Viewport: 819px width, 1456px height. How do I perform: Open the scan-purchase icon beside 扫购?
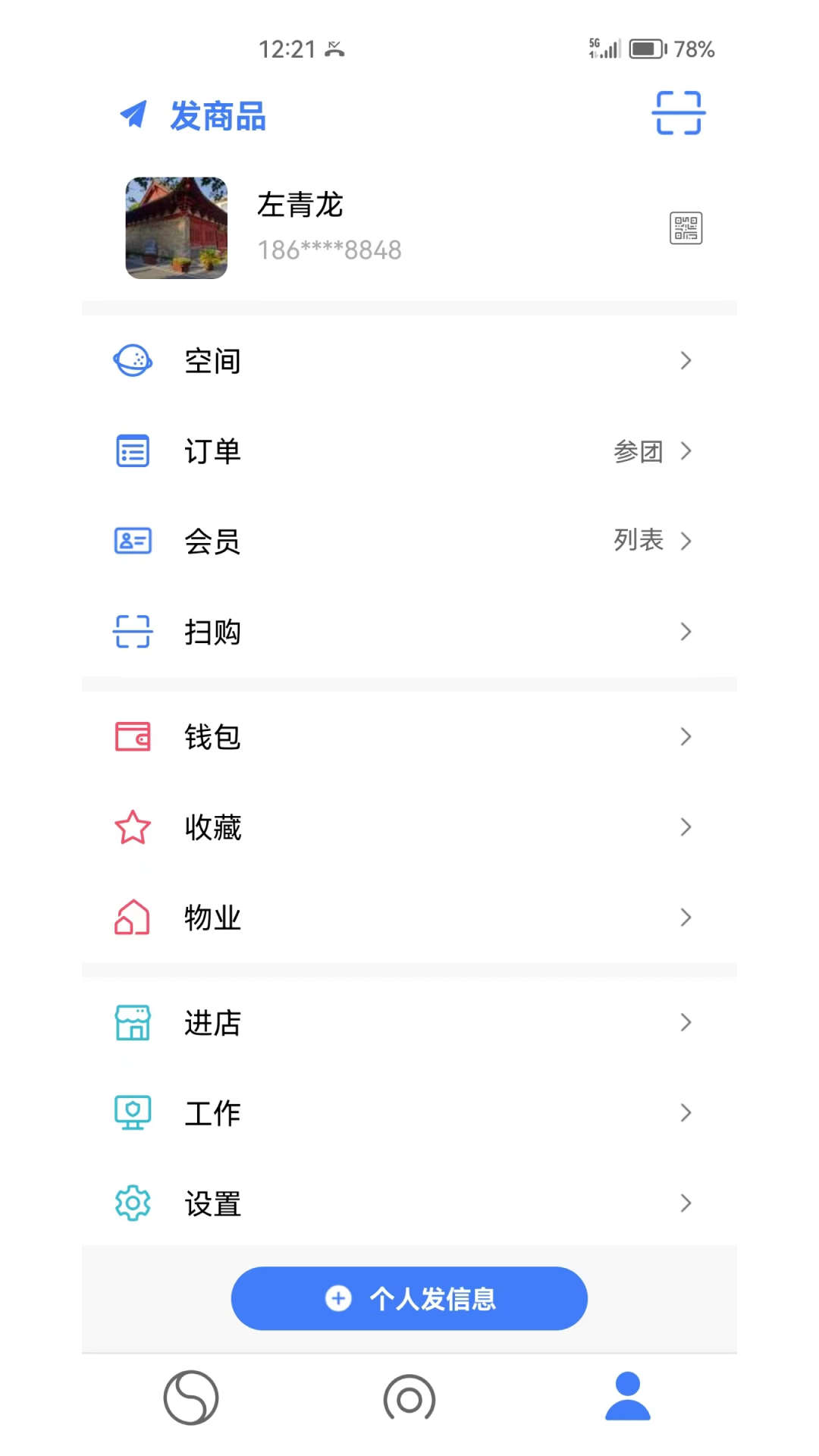132,631
